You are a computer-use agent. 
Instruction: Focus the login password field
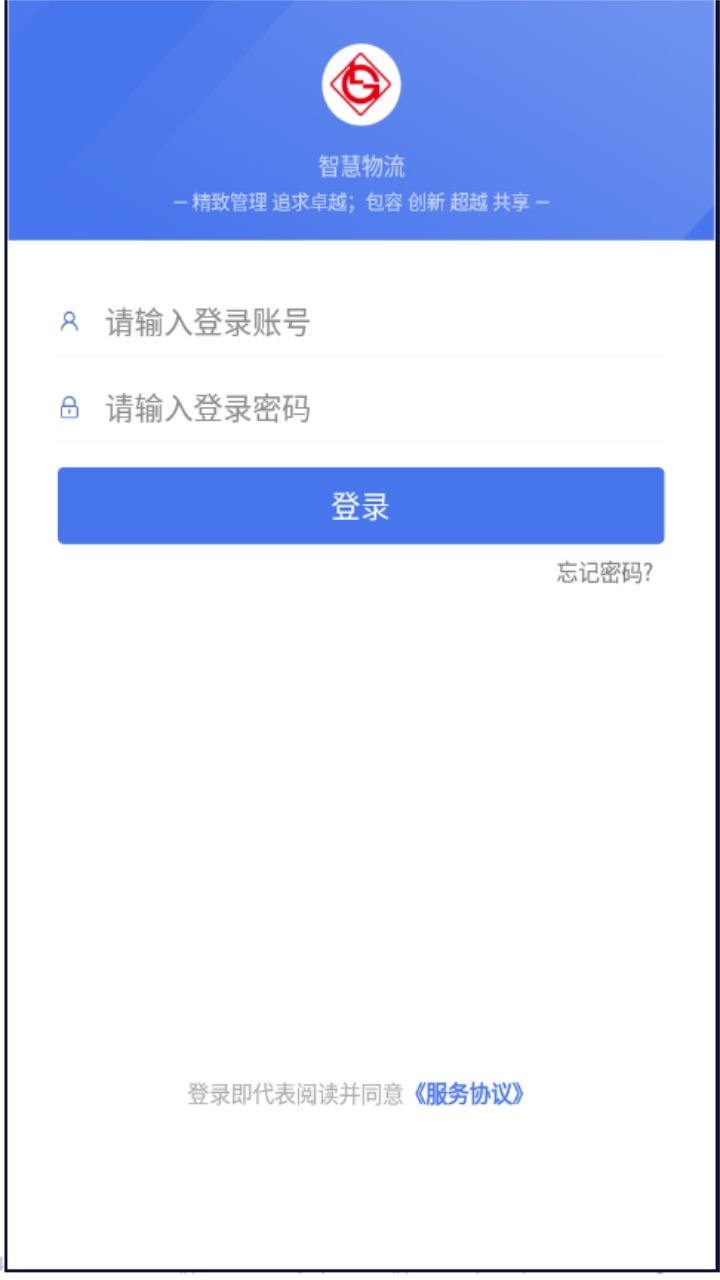(380, 409)
